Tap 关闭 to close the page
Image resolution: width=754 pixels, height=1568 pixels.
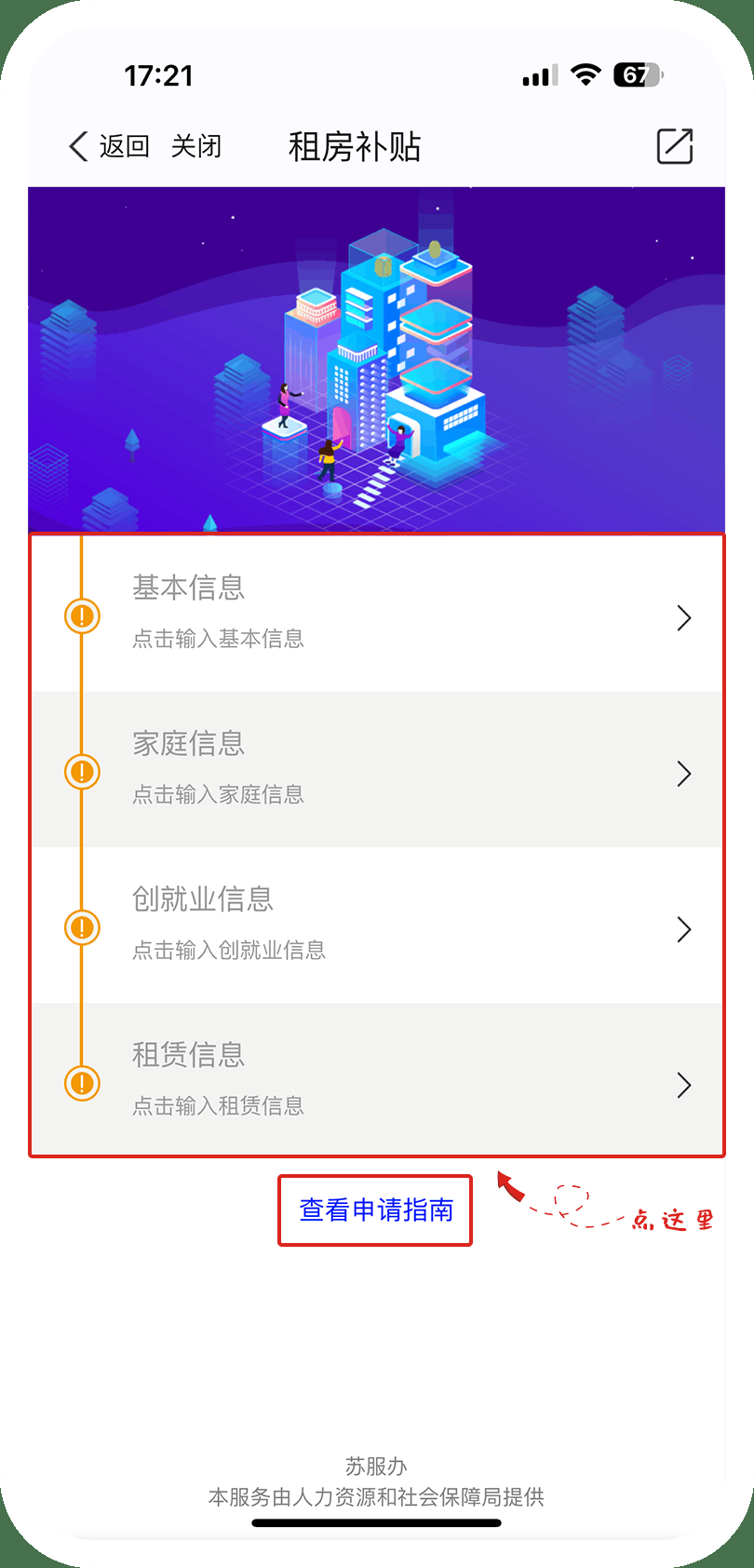196,146
